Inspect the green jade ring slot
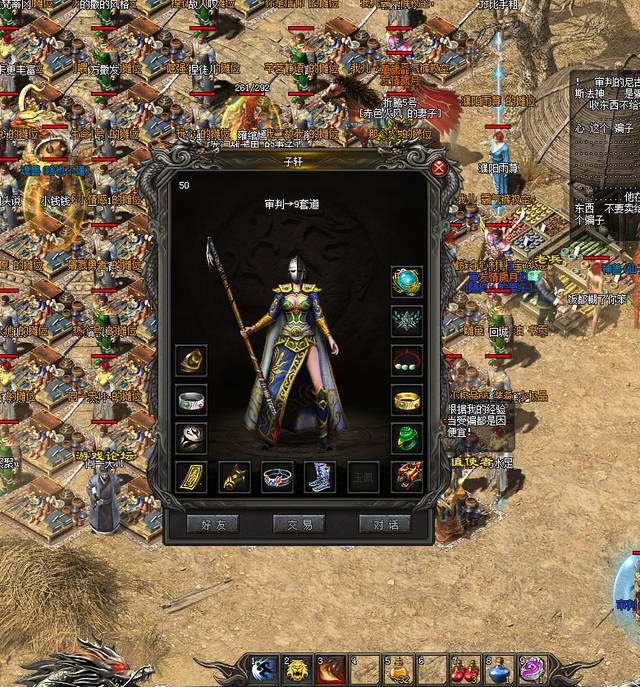Screen dimensions: 640x687 [407, 438]
